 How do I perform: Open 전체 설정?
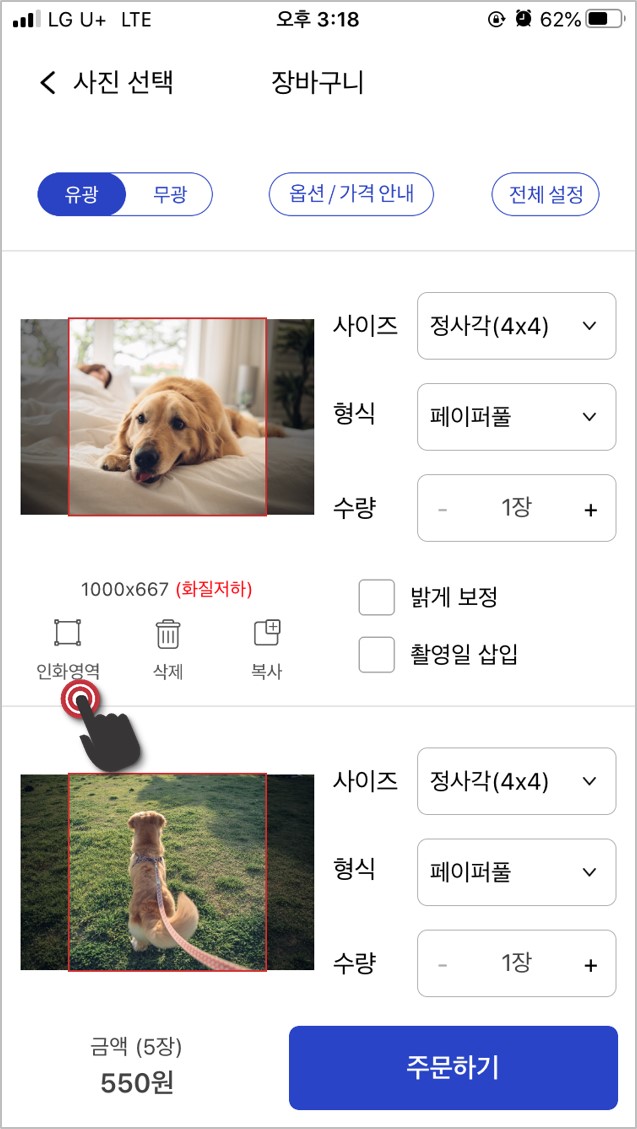(x=545, y=194)
